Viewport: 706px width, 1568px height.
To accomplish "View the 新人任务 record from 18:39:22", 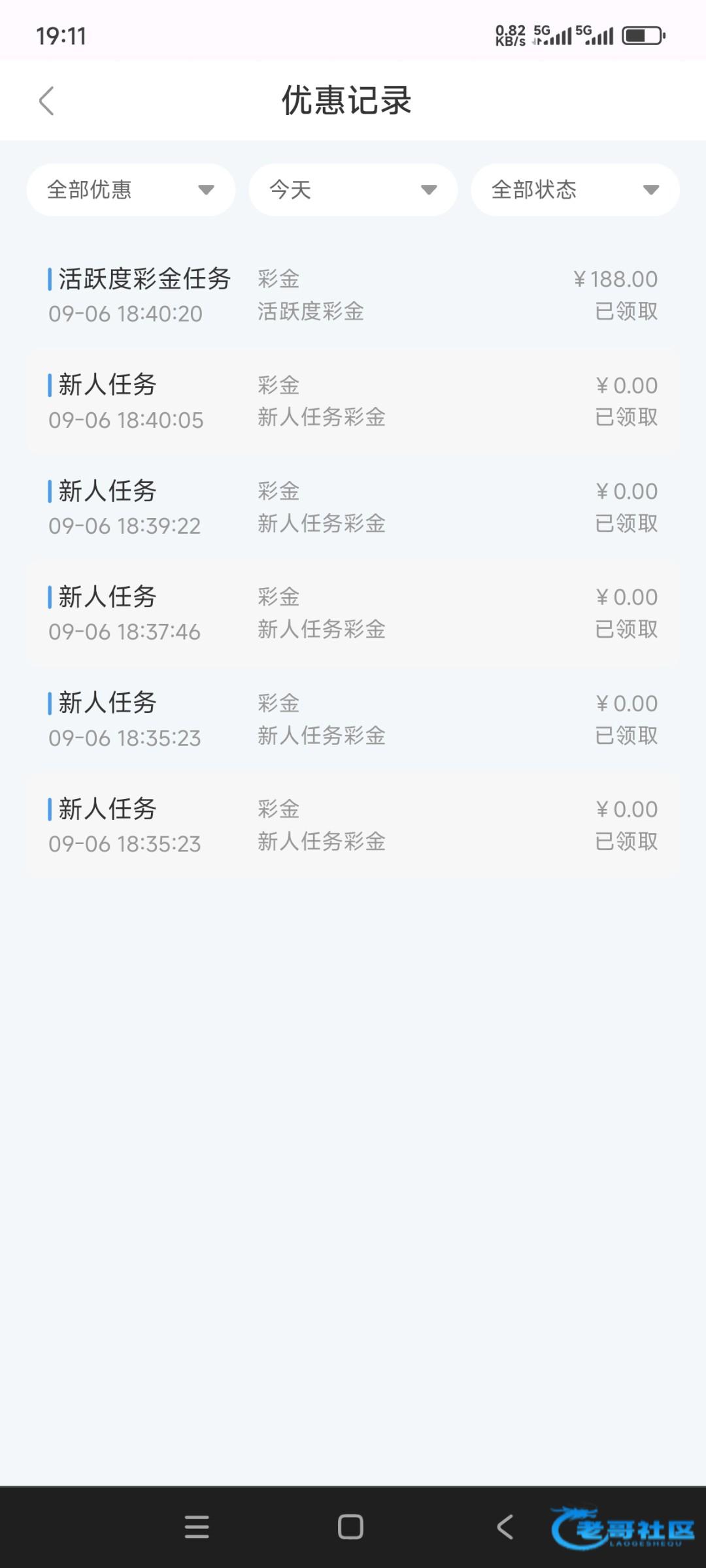I will [353, 508].
